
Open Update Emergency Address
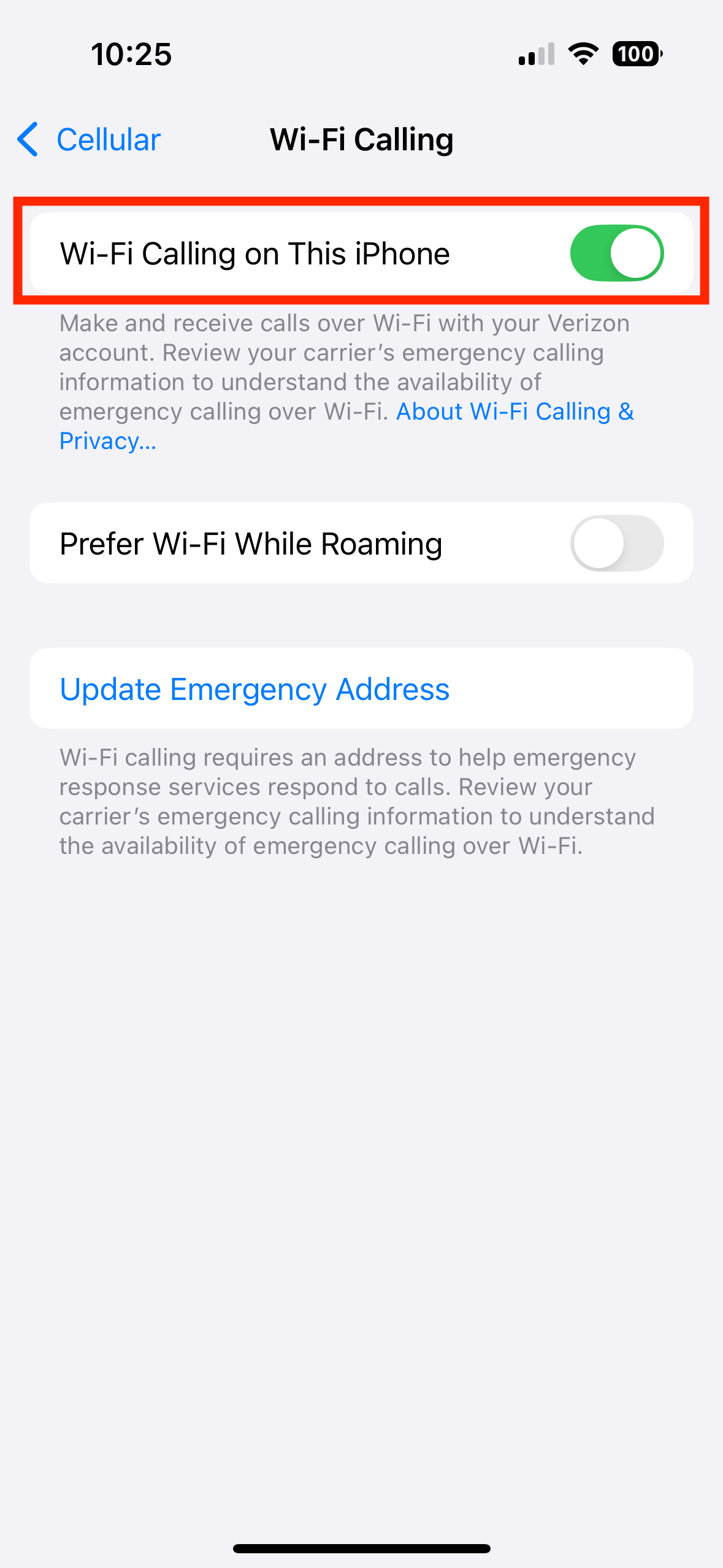tap(254, 689)
